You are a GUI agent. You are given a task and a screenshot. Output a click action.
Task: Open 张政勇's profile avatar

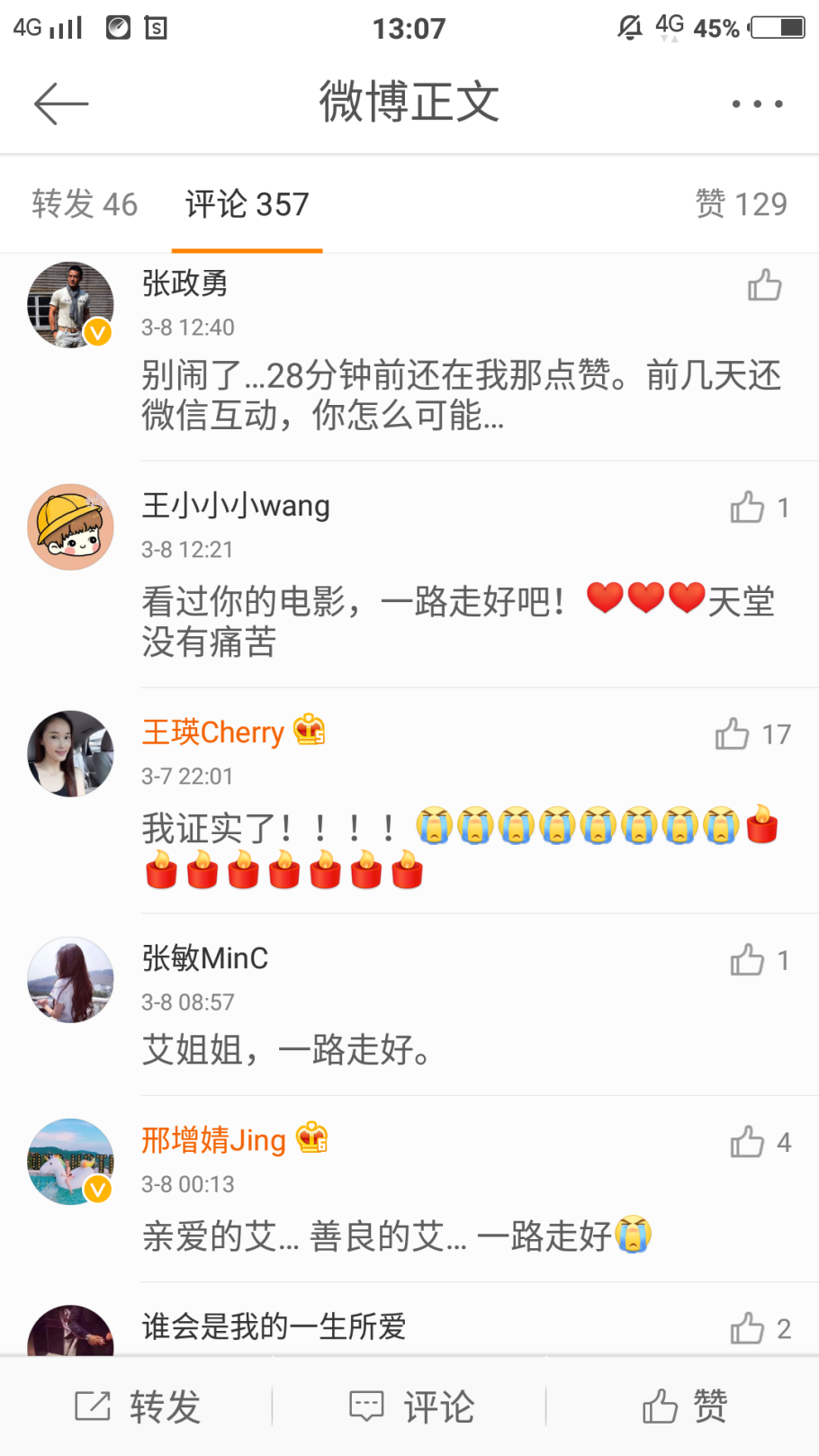pyautogui.click(x=70, y=305)
